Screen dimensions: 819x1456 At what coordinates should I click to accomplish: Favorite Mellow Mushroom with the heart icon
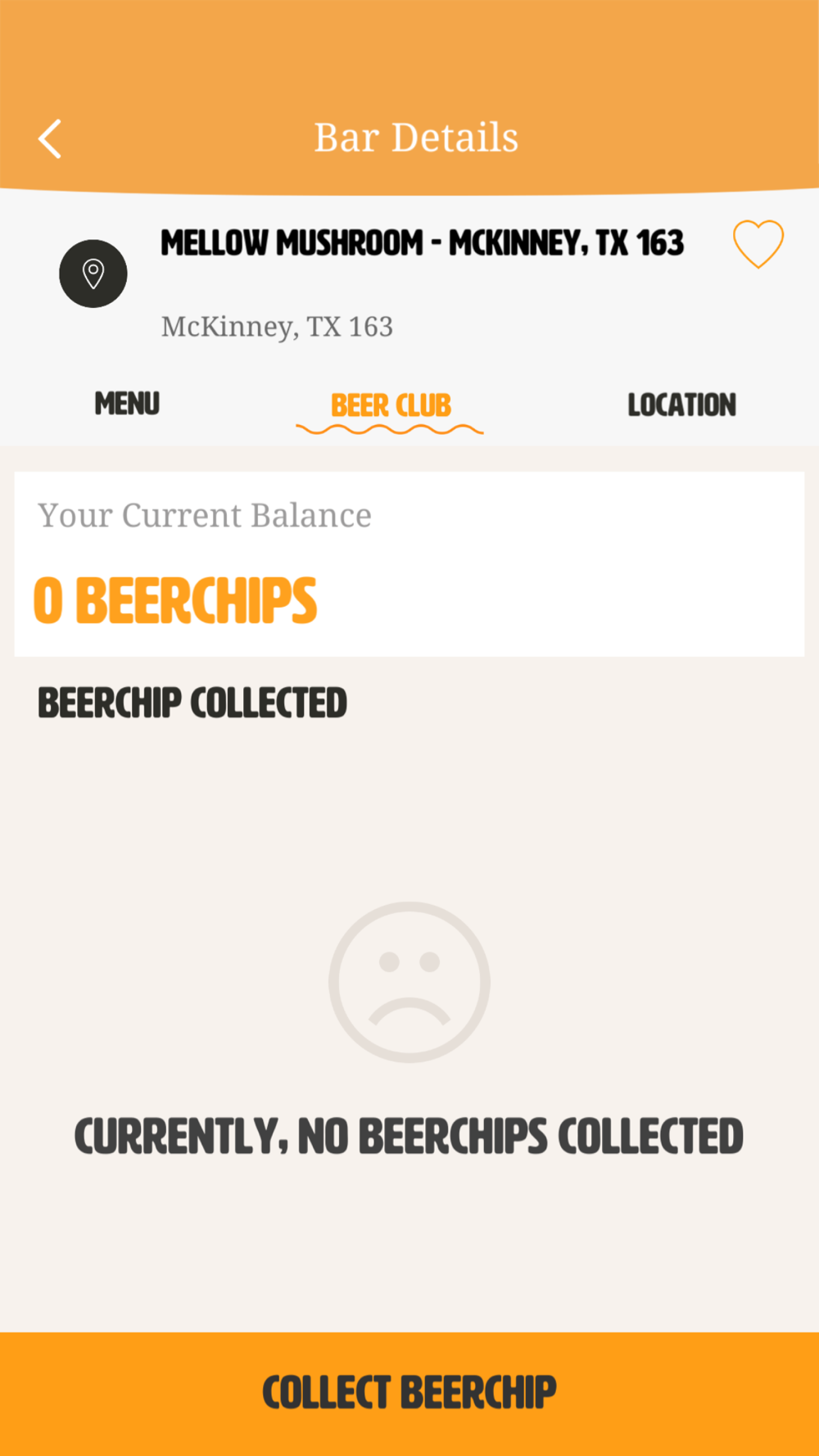(x=758, y=244)
